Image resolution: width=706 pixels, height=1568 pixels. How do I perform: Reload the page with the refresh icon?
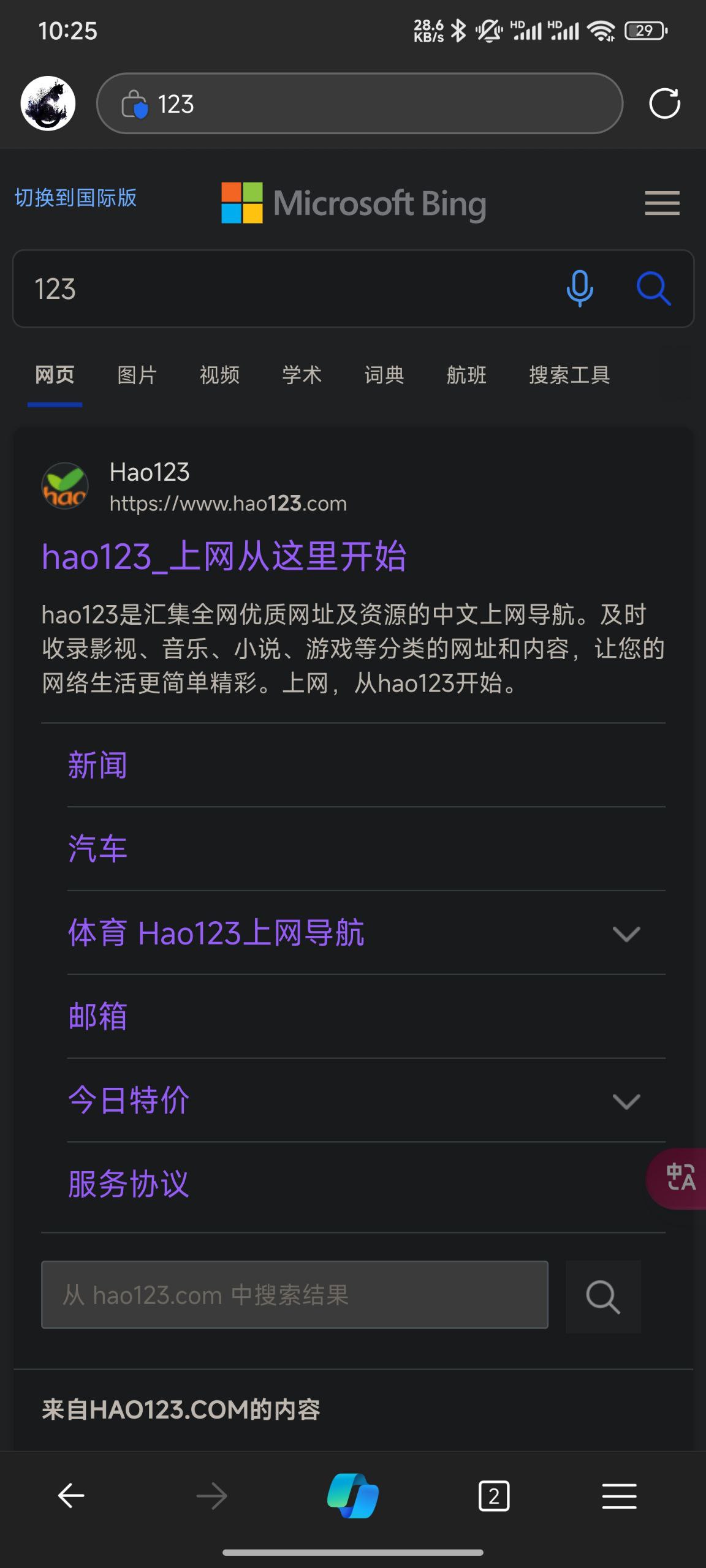tap(664, 103)
